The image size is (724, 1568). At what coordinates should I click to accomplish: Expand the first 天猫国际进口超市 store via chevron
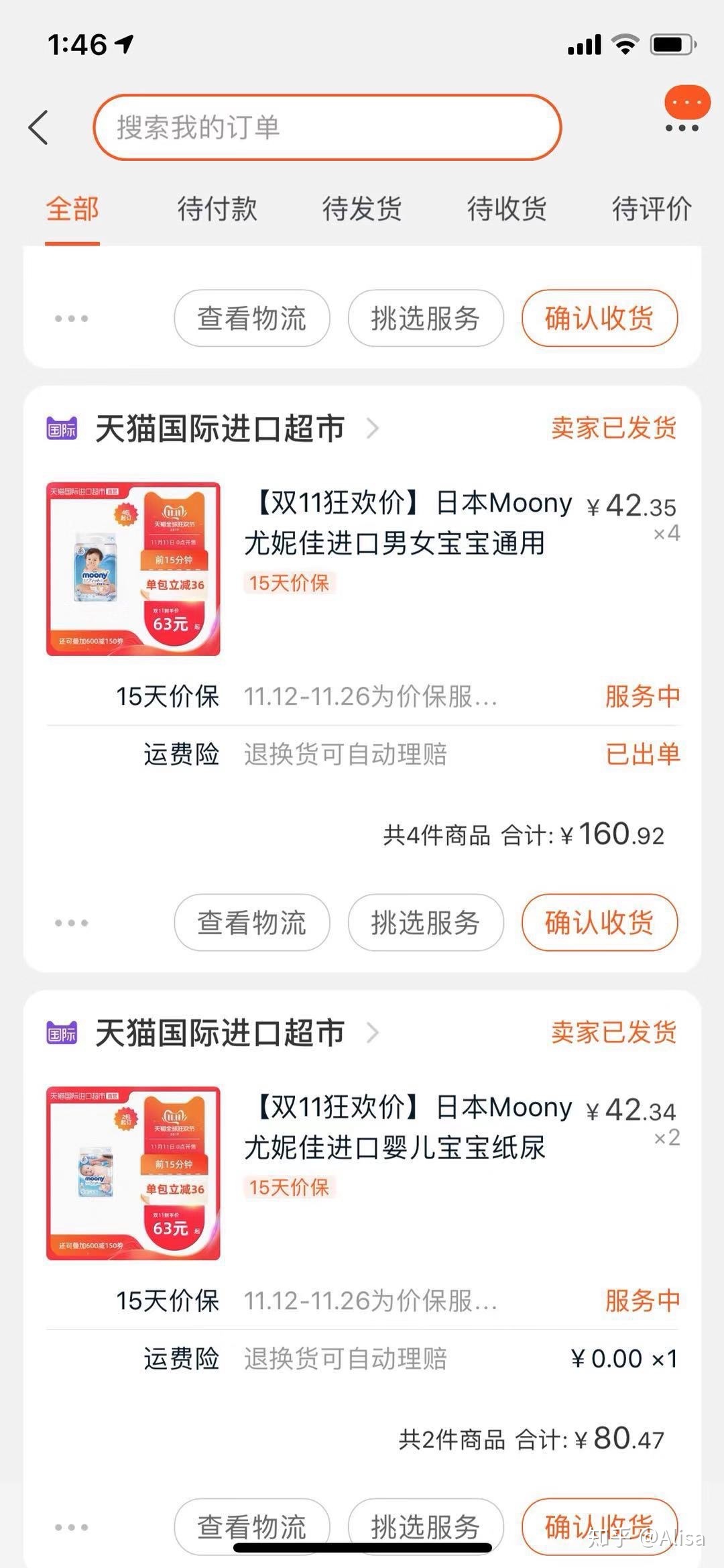pos(373,428)
